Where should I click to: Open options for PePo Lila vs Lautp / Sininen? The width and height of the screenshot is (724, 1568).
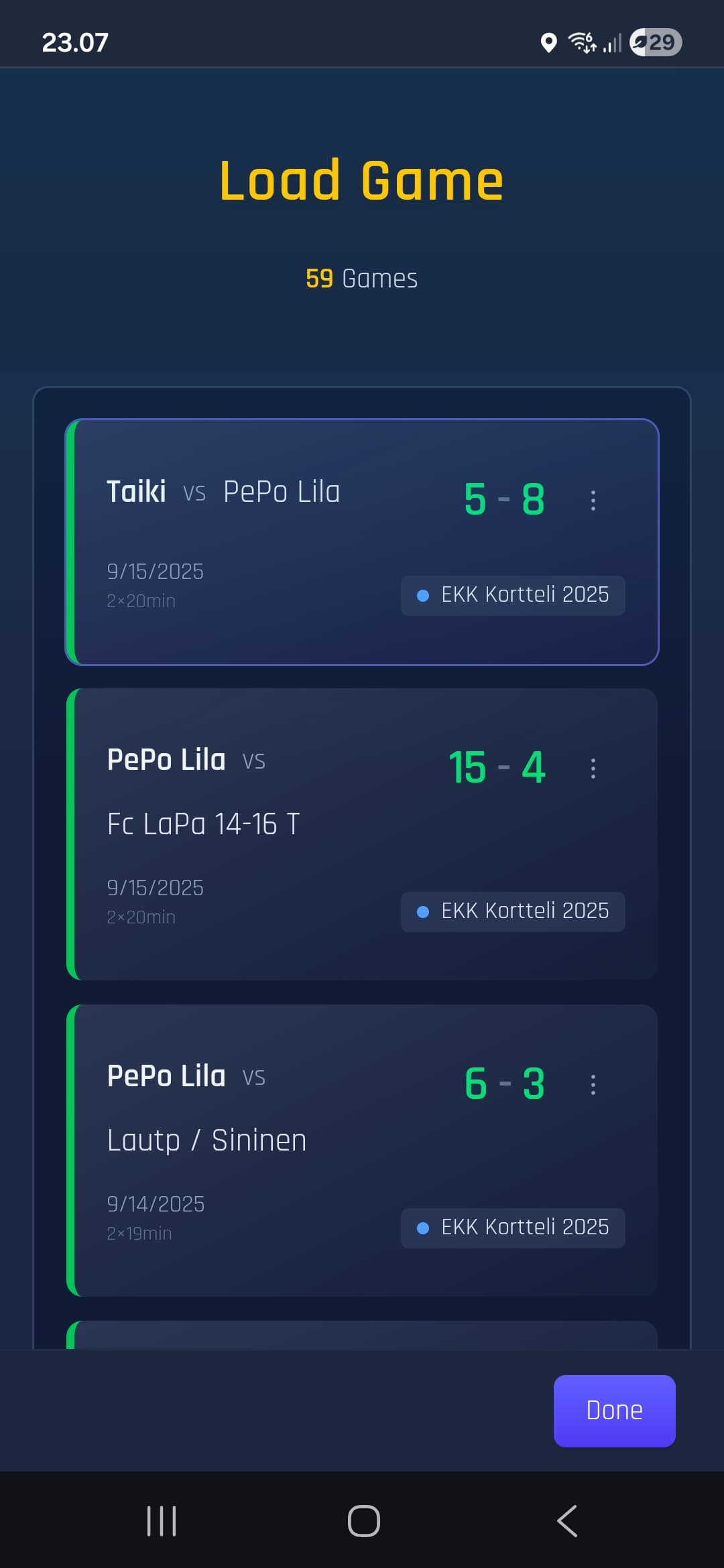click(x=593, y=1084)
